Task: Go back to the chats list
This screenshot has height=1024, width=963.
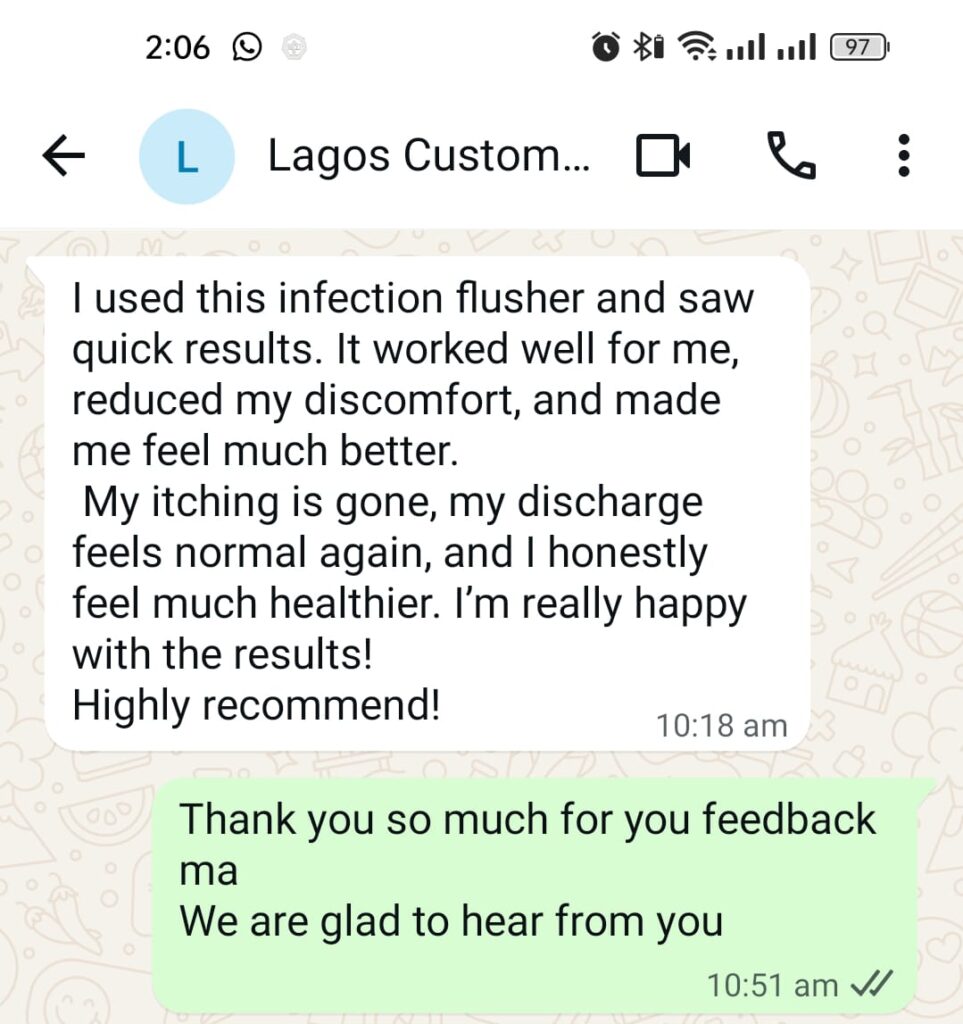Action: tap(64, 156)
